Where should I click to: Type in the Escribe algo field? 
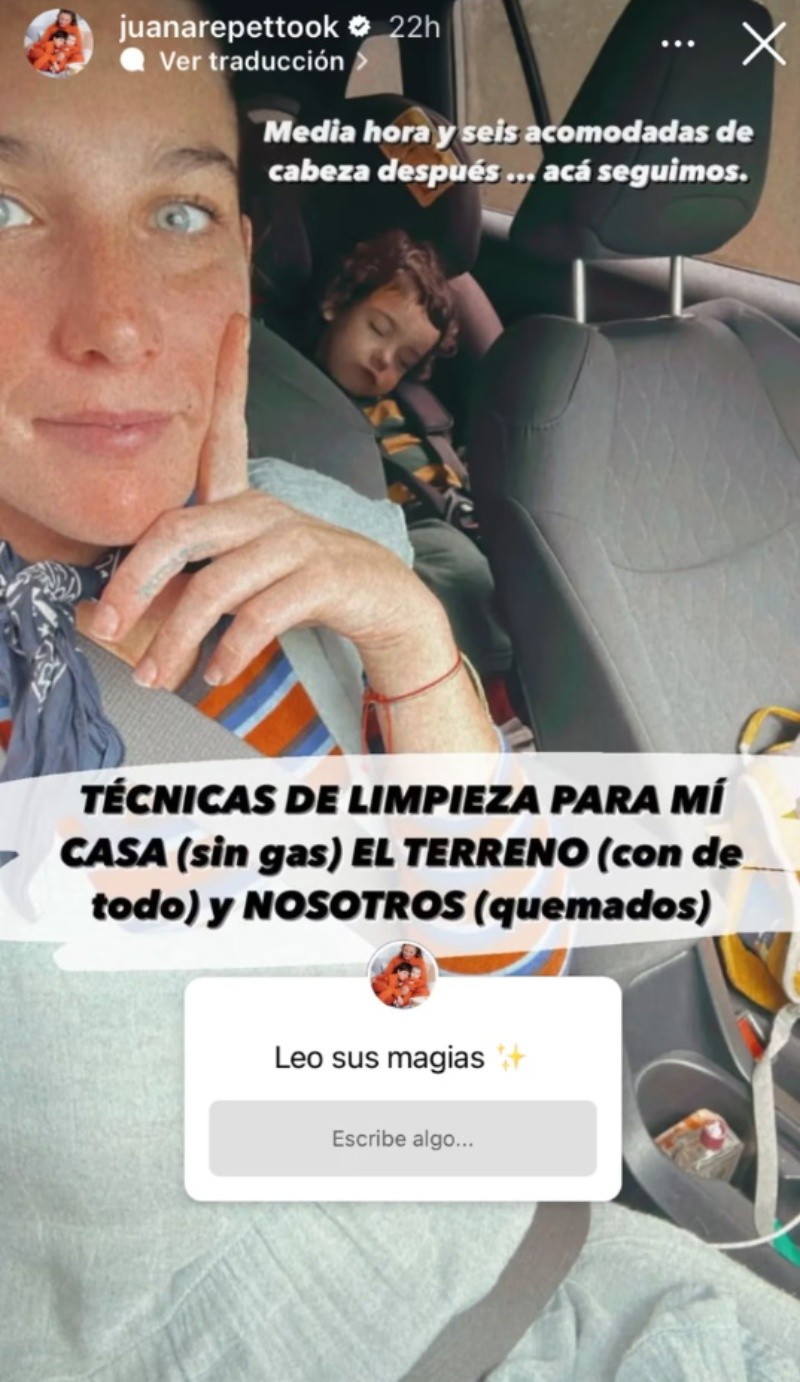(402, 1138)
